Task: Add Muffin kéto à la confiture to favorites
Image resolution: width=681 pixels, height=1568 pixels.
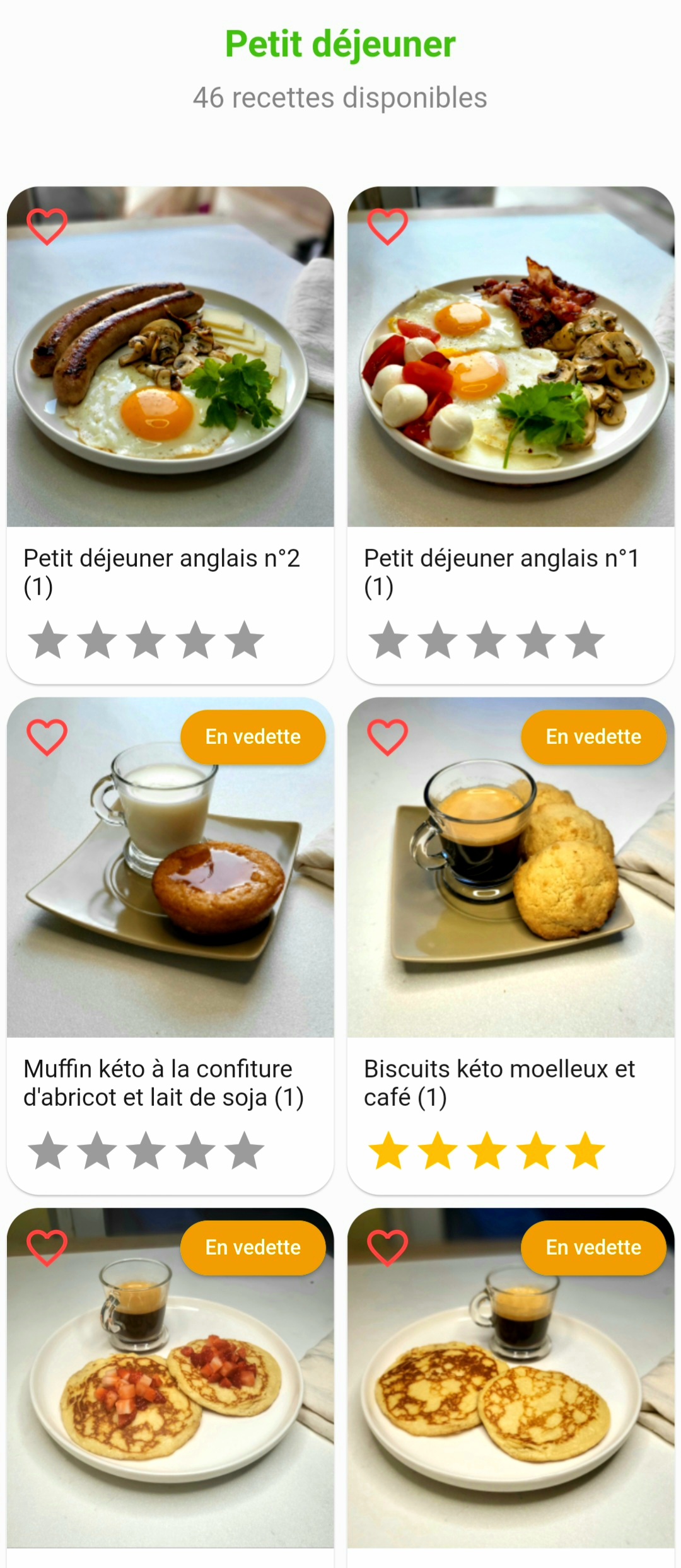Action: pyautogui.click(x=47, y=737)
